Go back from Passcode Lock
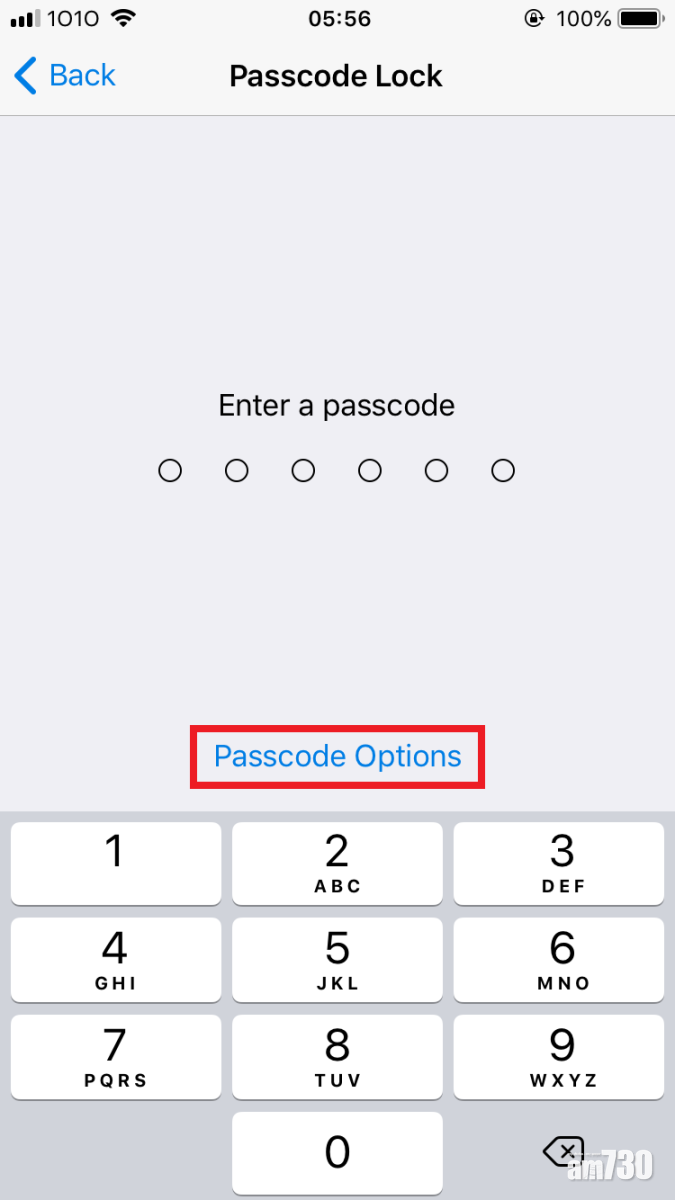Viewport: 675px width, 1200px height. 65,76
